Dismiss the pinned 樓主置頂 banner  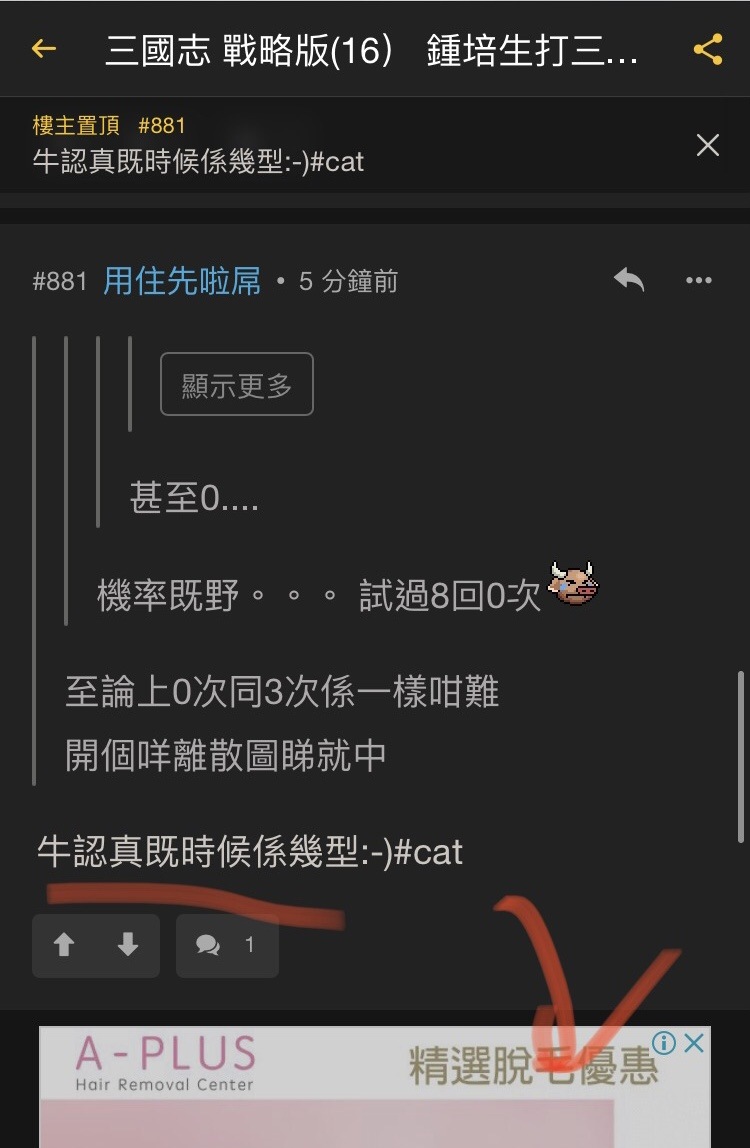pos(707,146)
